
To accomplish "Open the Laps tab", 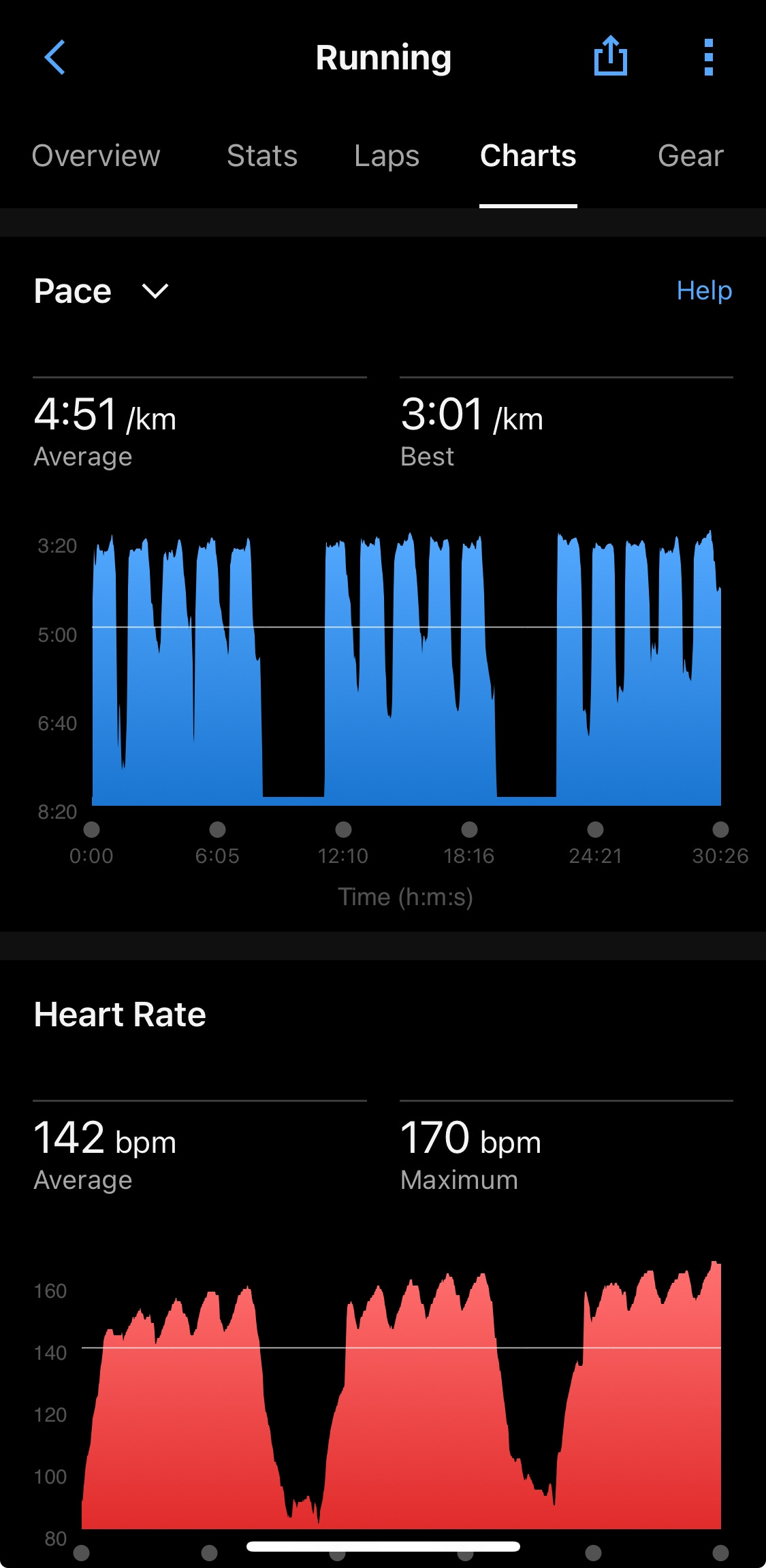I will click(387, 157).
